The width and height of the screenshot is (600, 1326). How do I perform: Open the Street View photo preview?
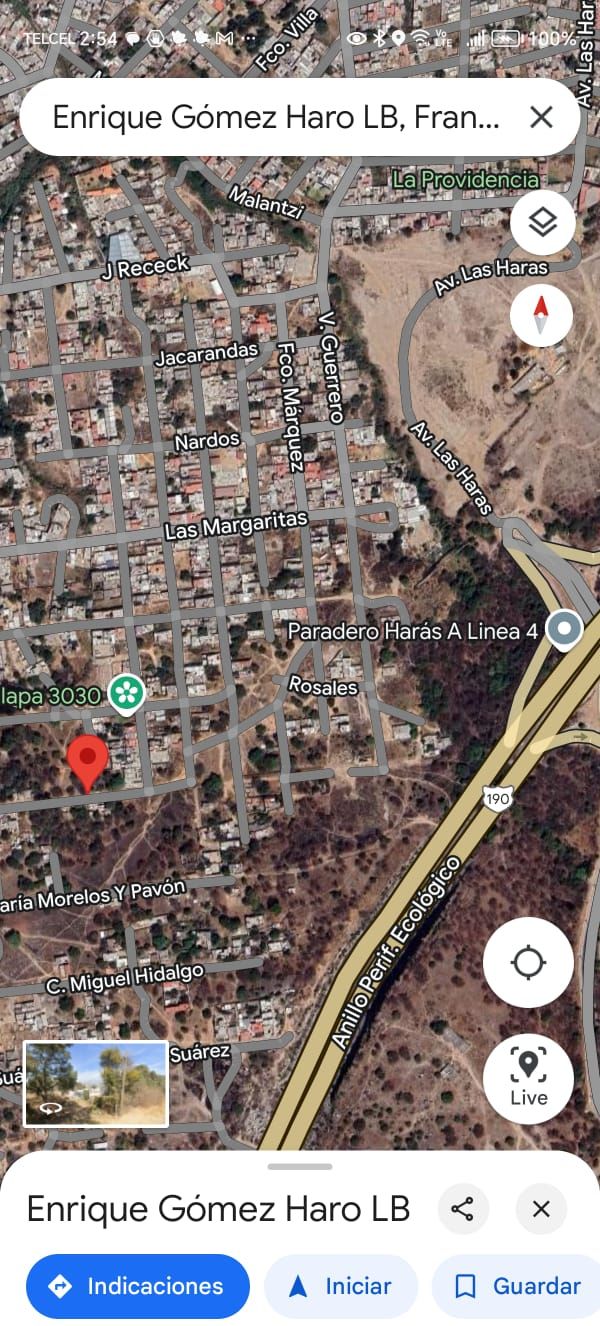point(96,1083)
